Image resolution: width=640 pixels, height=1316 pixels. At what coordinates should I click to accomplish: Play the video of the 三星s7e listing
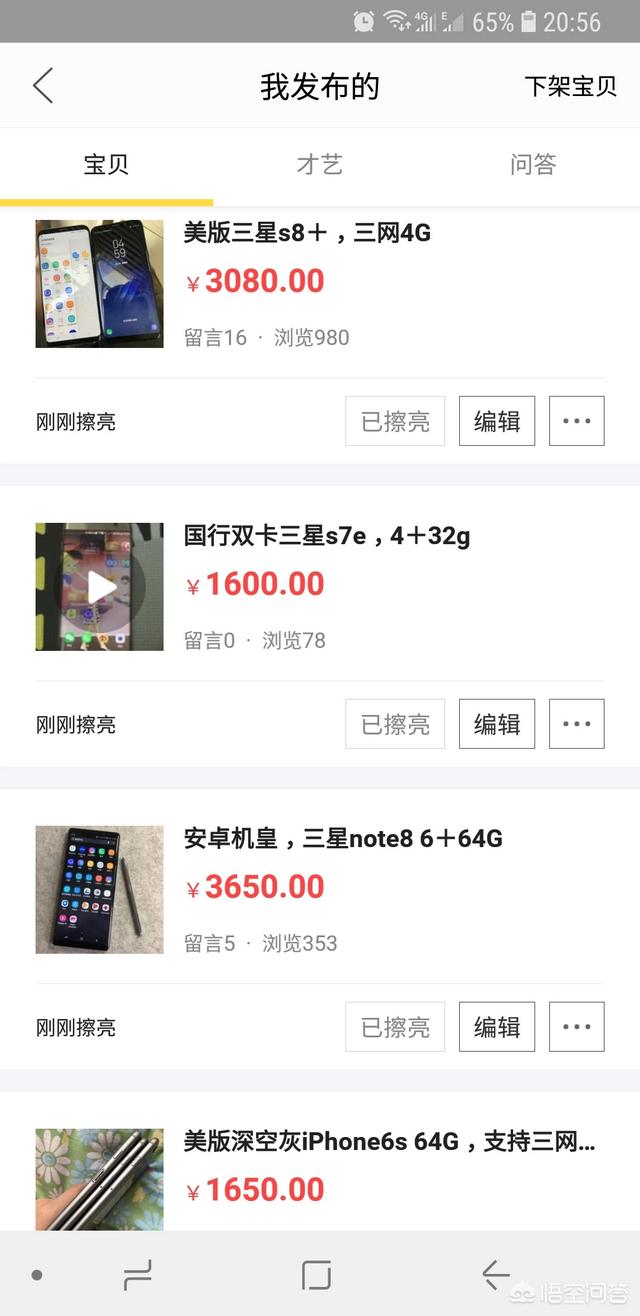point(100,587)
